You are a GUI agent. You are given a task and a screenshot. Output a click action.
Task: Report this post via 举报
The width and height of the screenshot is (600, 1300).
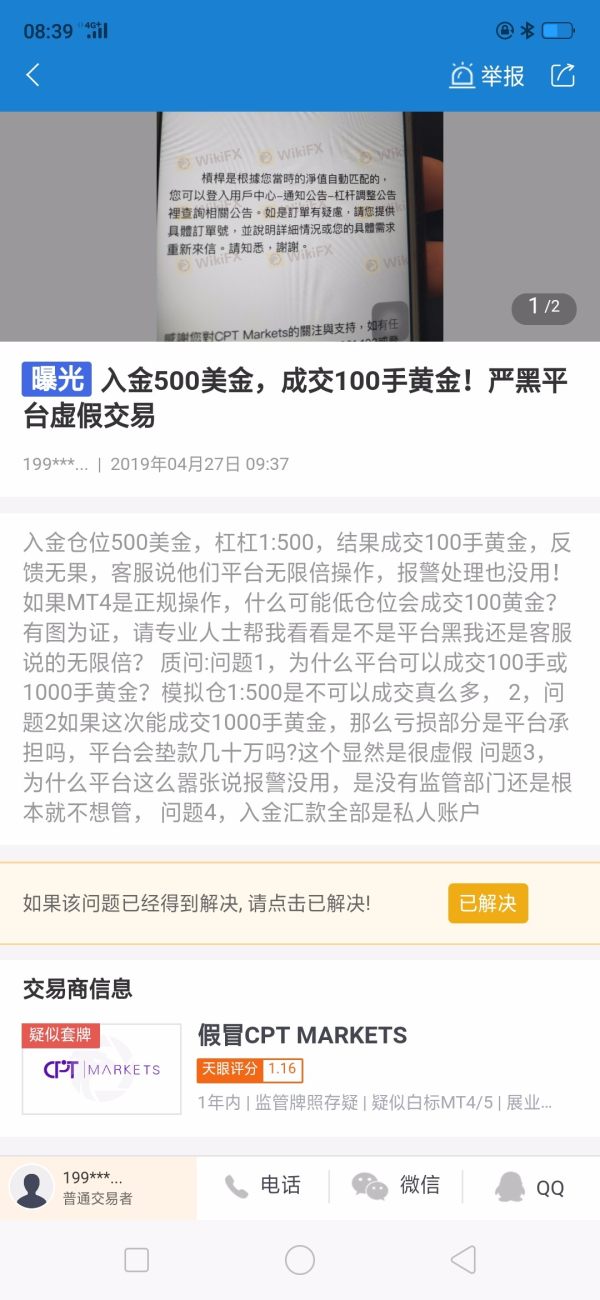click(487, 75)
